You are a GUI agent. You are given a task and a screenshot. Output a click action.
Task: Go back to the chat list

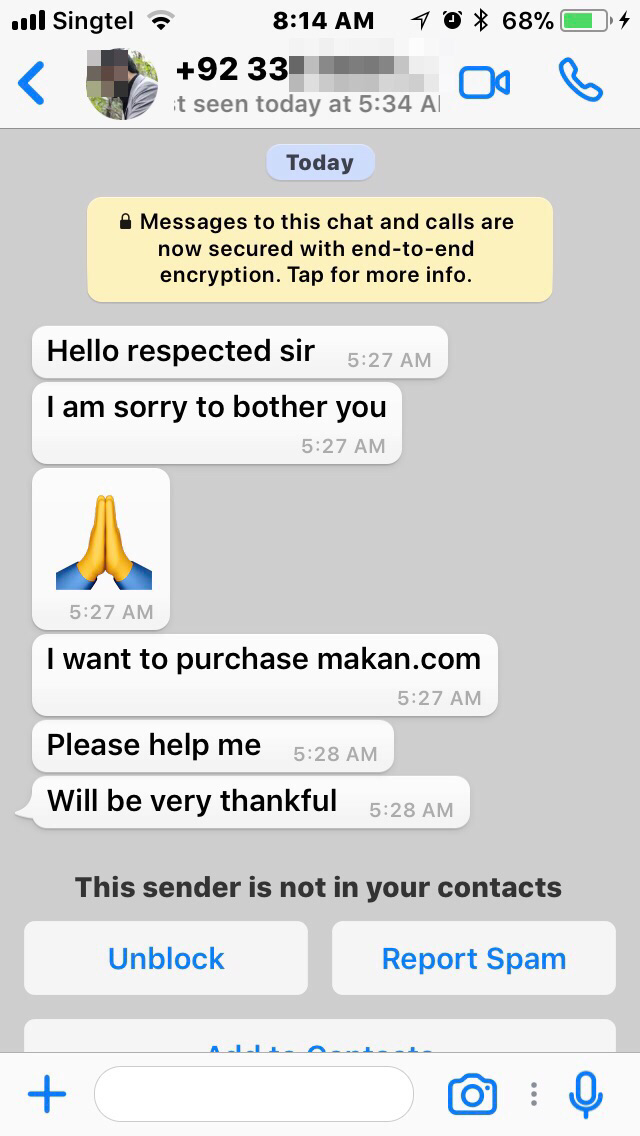32,83
